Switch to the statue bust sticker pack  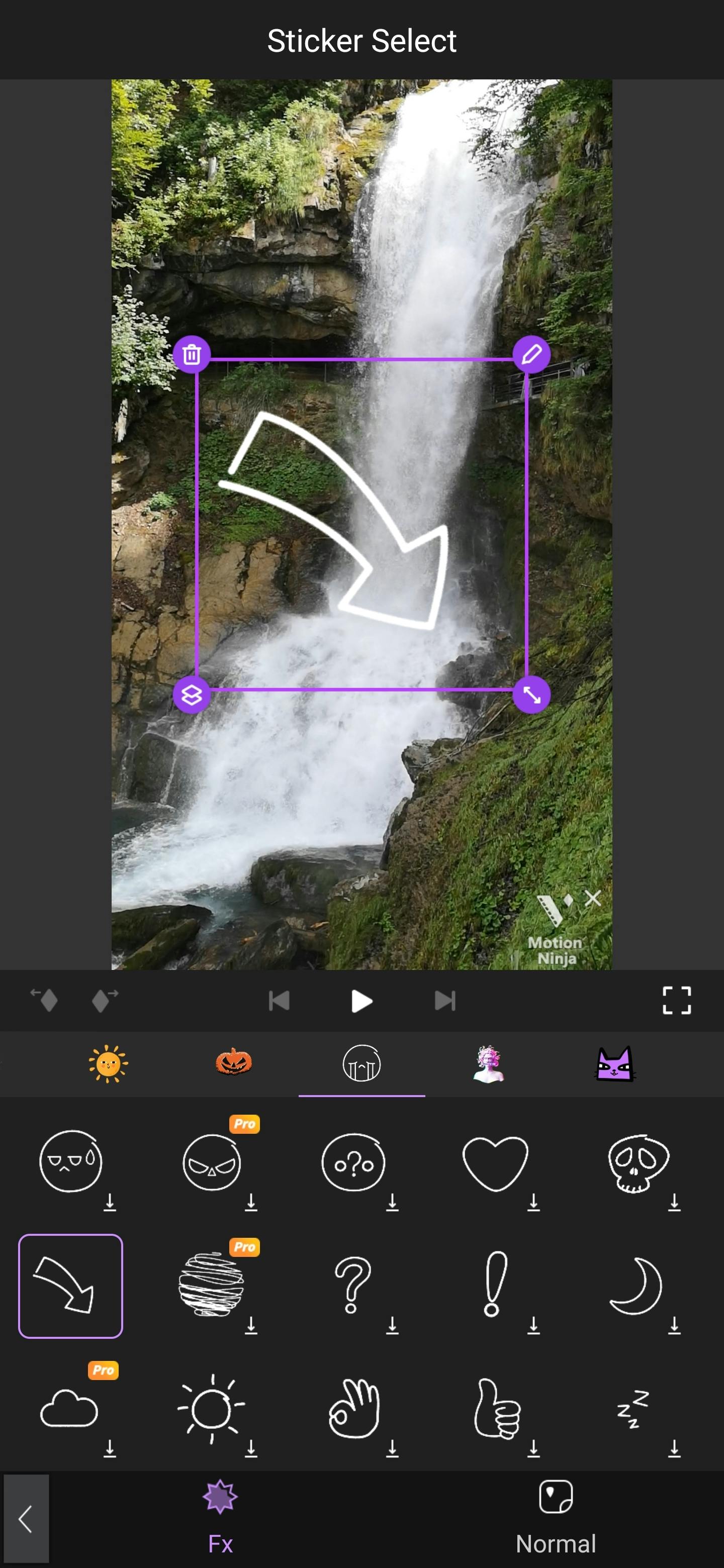coord(488,1064)
